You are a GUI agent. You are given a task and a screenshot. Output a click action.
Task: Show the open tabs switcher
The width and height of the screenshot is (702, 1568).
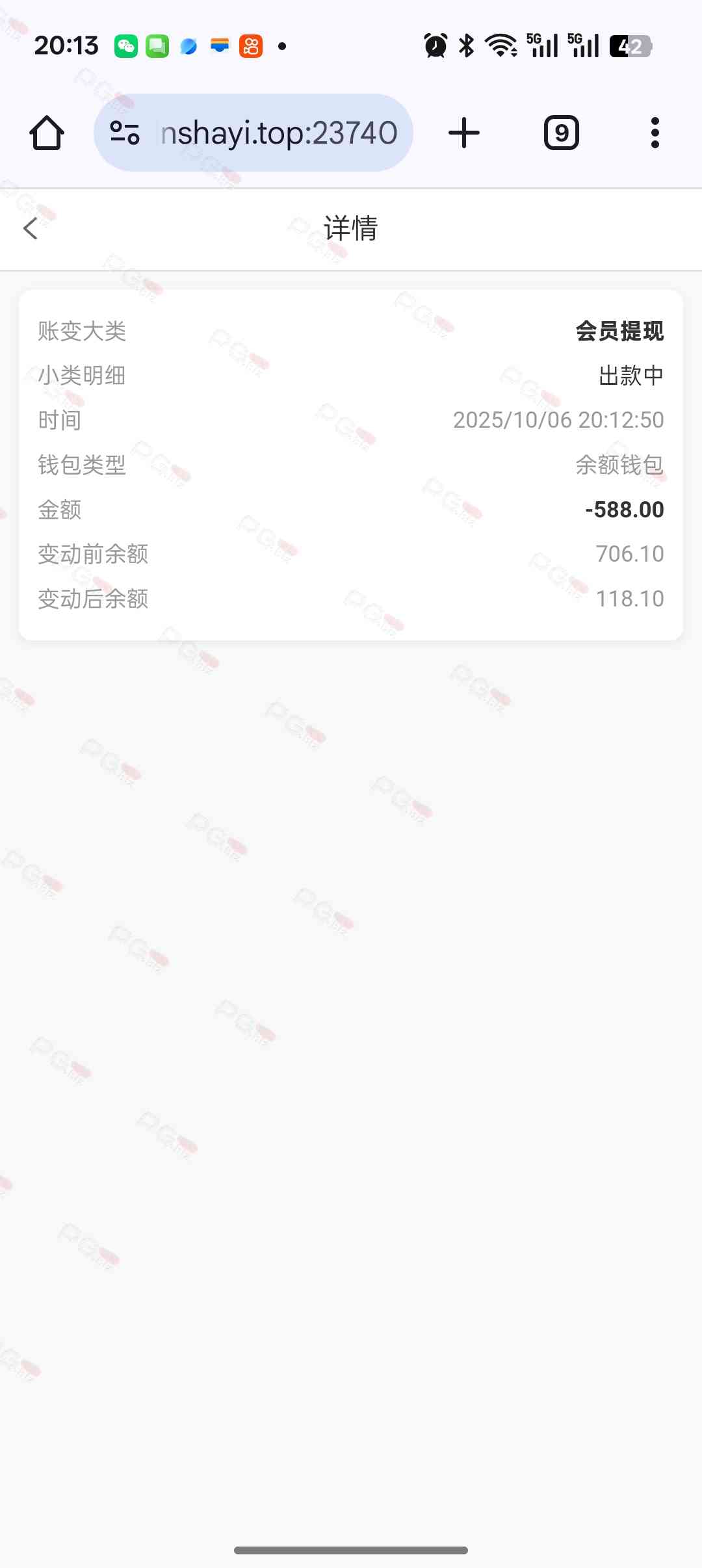(x=561, y=133)
